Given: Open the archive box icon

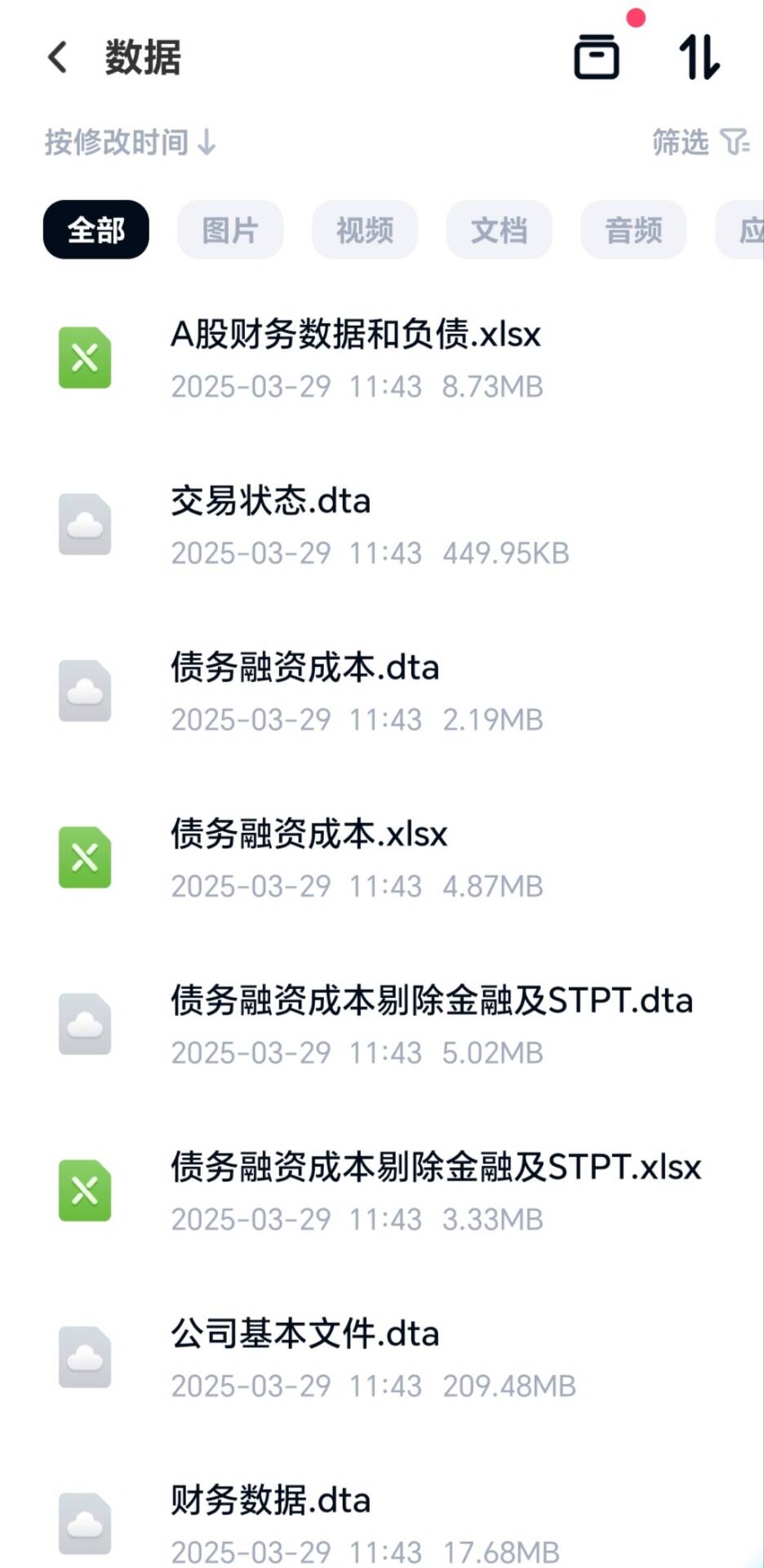Looking at the screenshot, I should [x=597, y=56].
